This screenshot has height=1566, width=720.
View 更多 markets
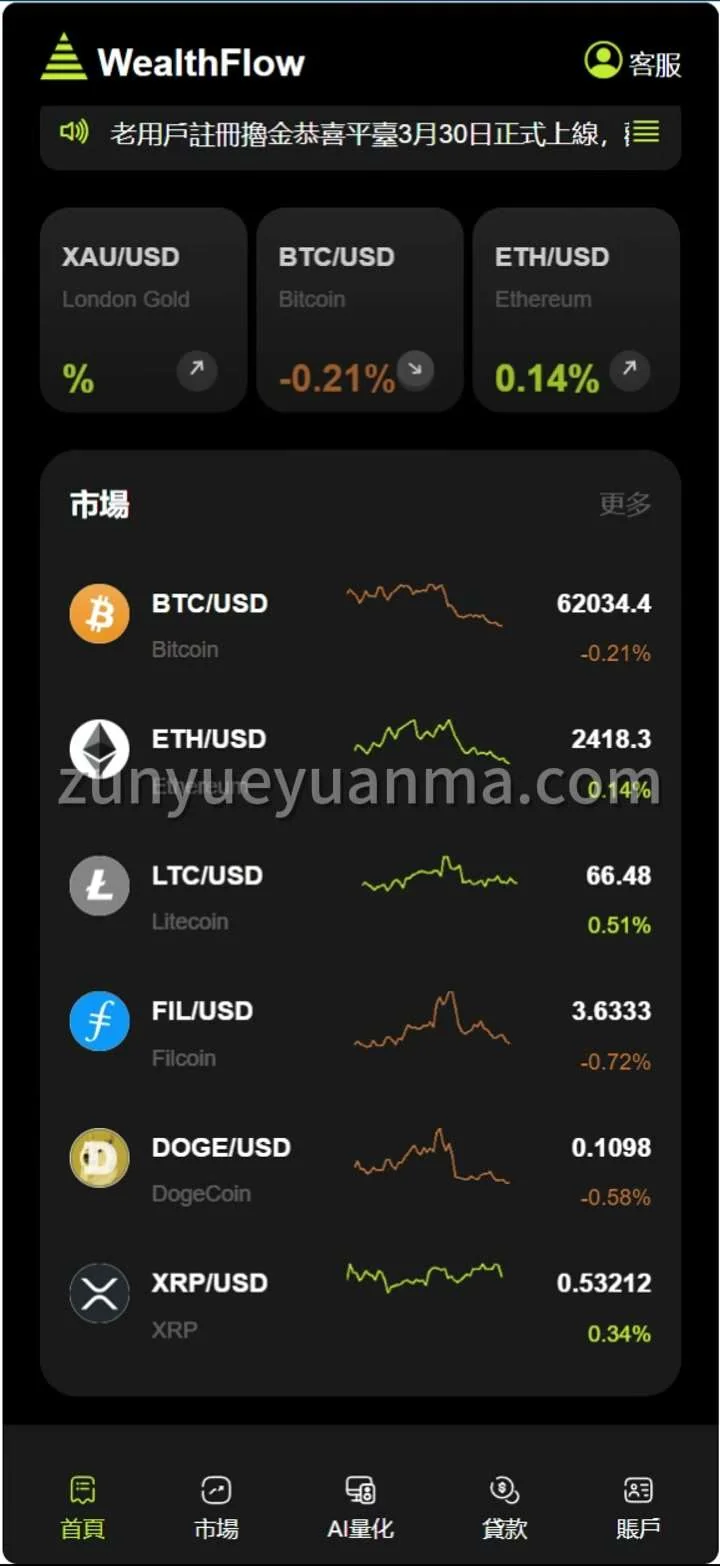tap(625, 504)
